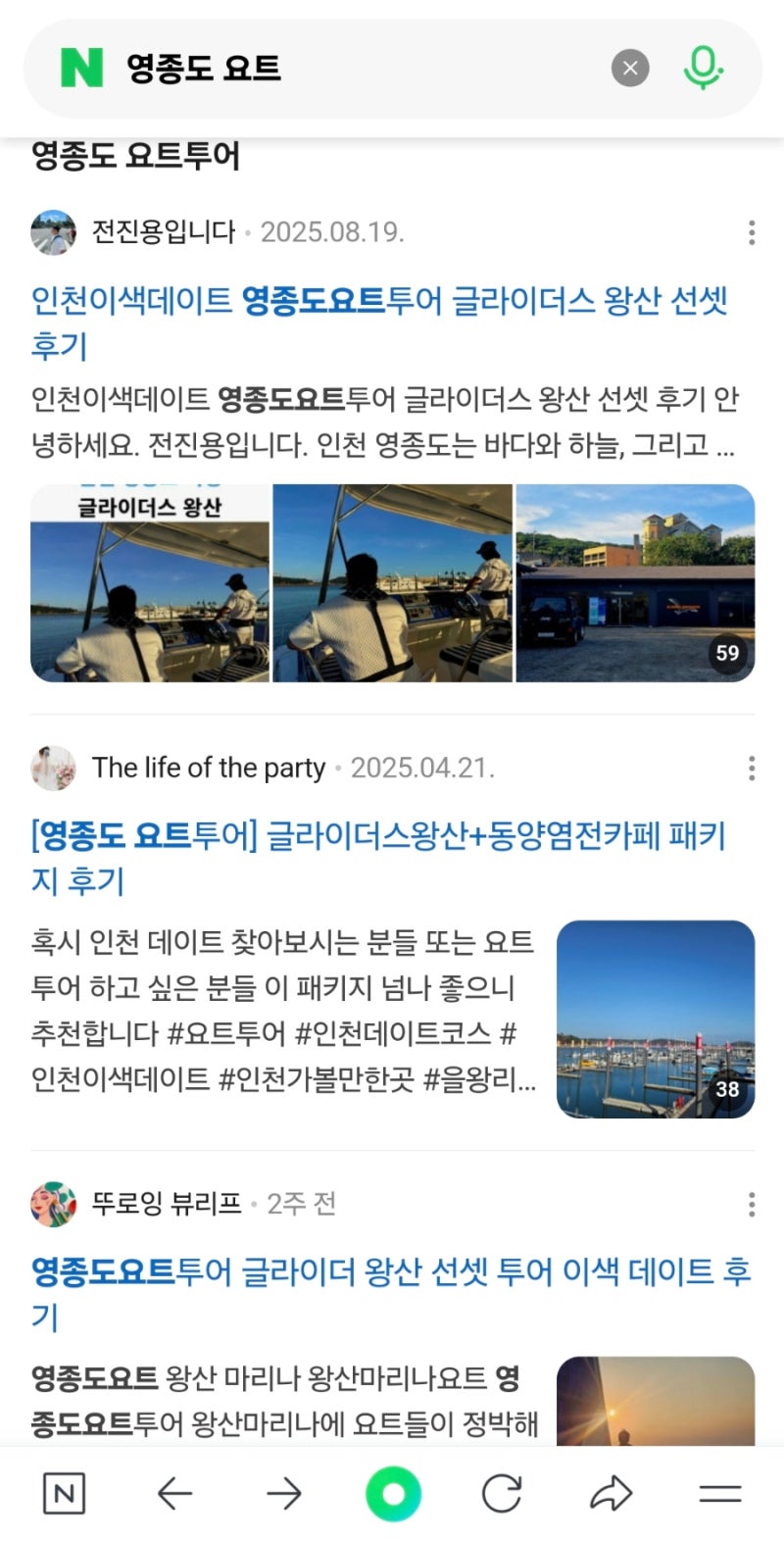Start voice search with the microphone
This screenshot has height=1541, width=784.
point(703,69)
